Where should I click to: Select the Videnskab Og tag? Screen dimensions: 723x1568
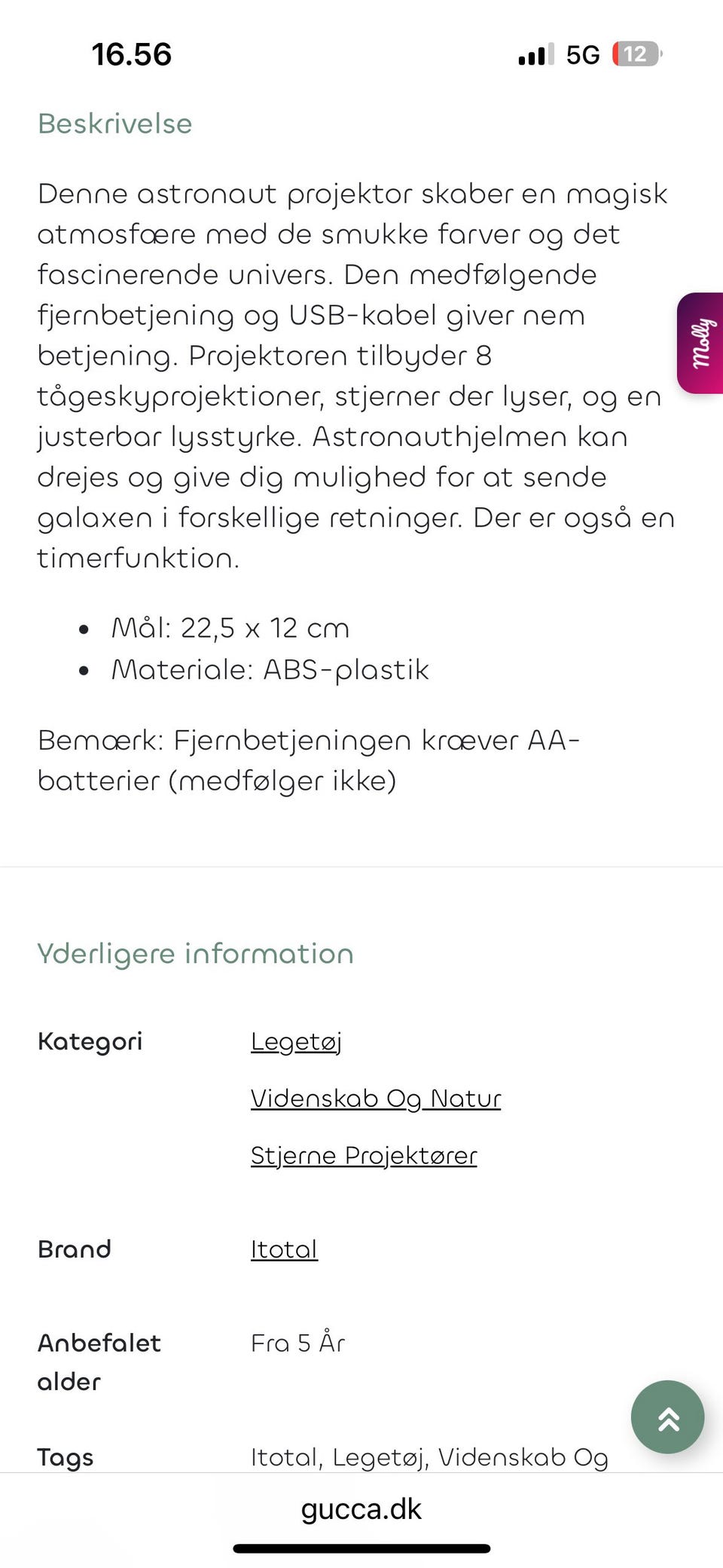click(x=527, y=1458)
